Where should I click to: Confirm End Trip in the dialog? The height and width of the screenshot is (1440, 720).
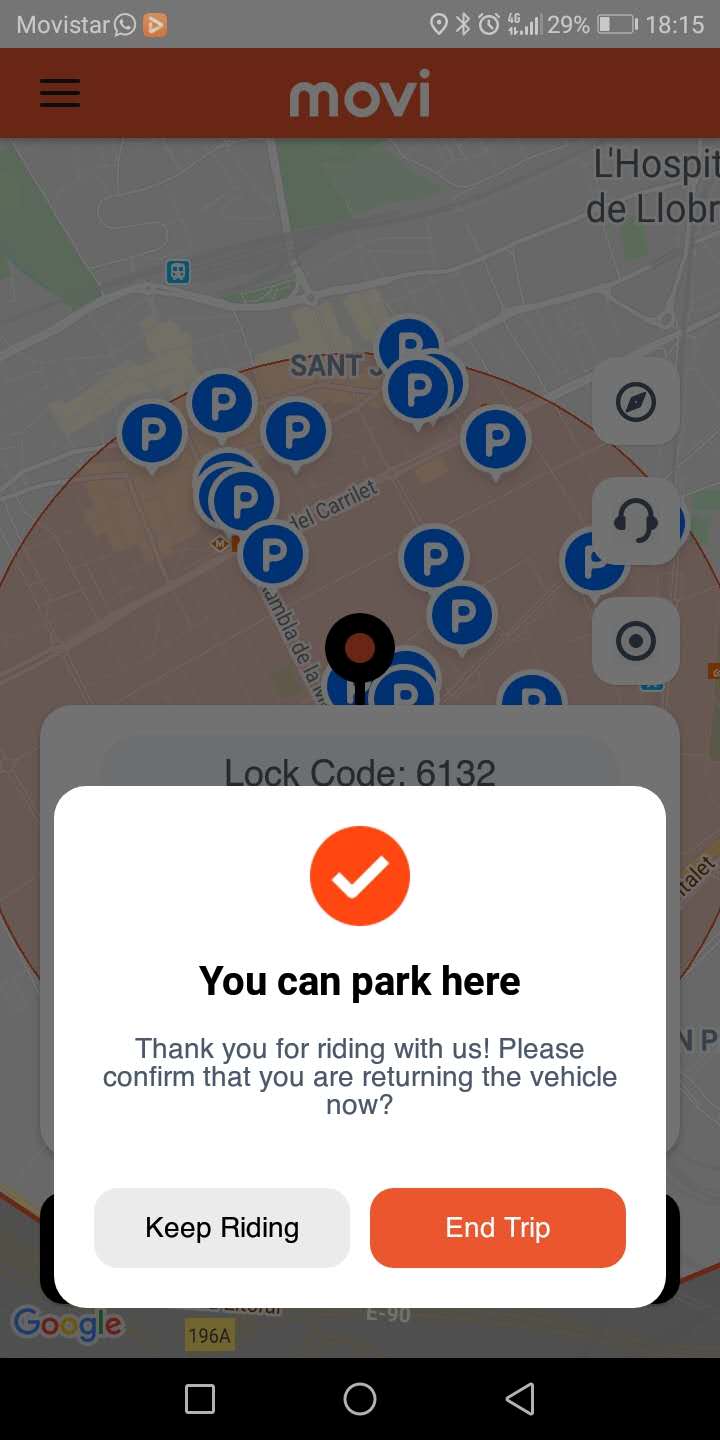(x=497, y=1227)
